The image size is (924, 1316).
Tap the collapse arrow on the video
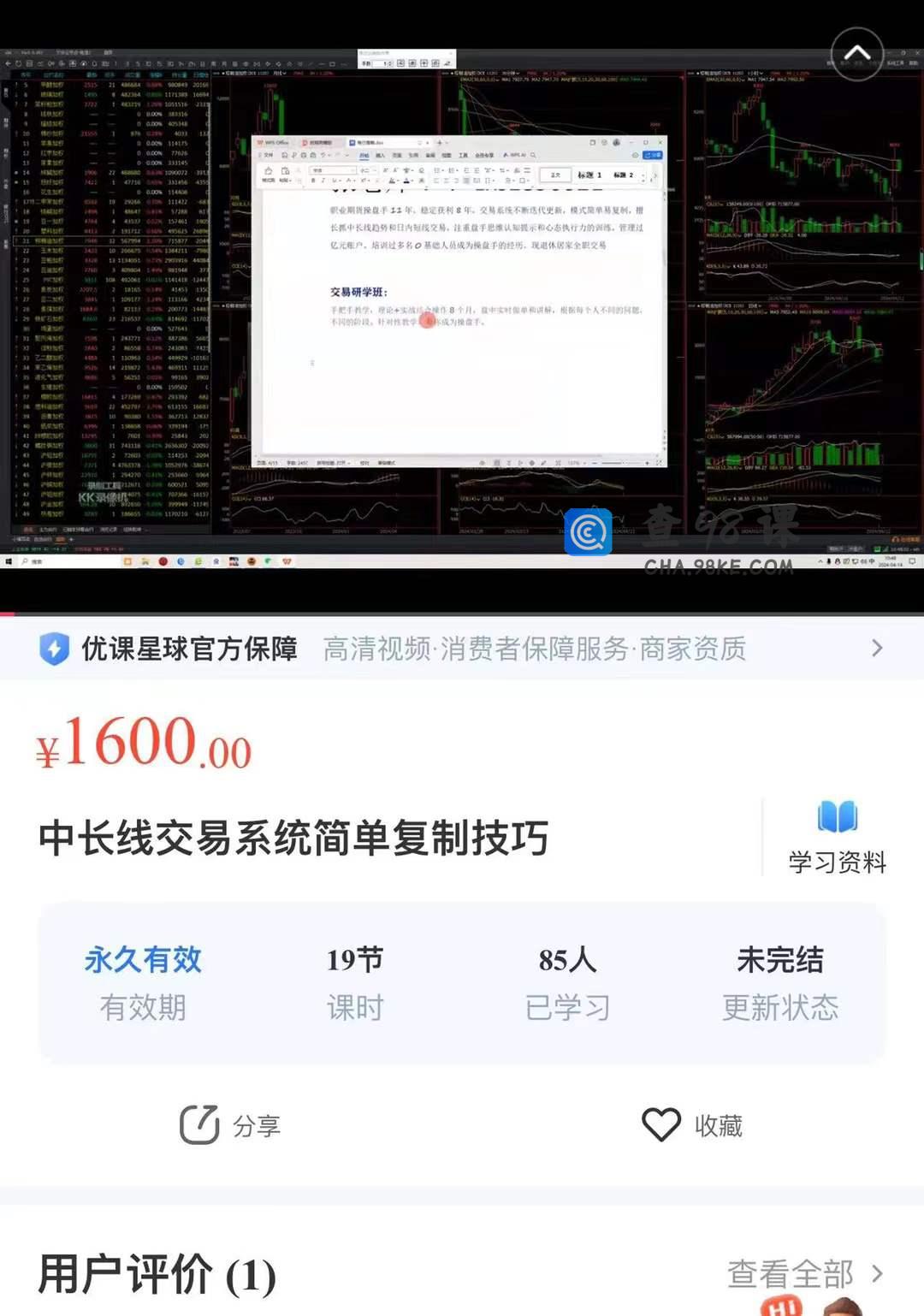856,54
